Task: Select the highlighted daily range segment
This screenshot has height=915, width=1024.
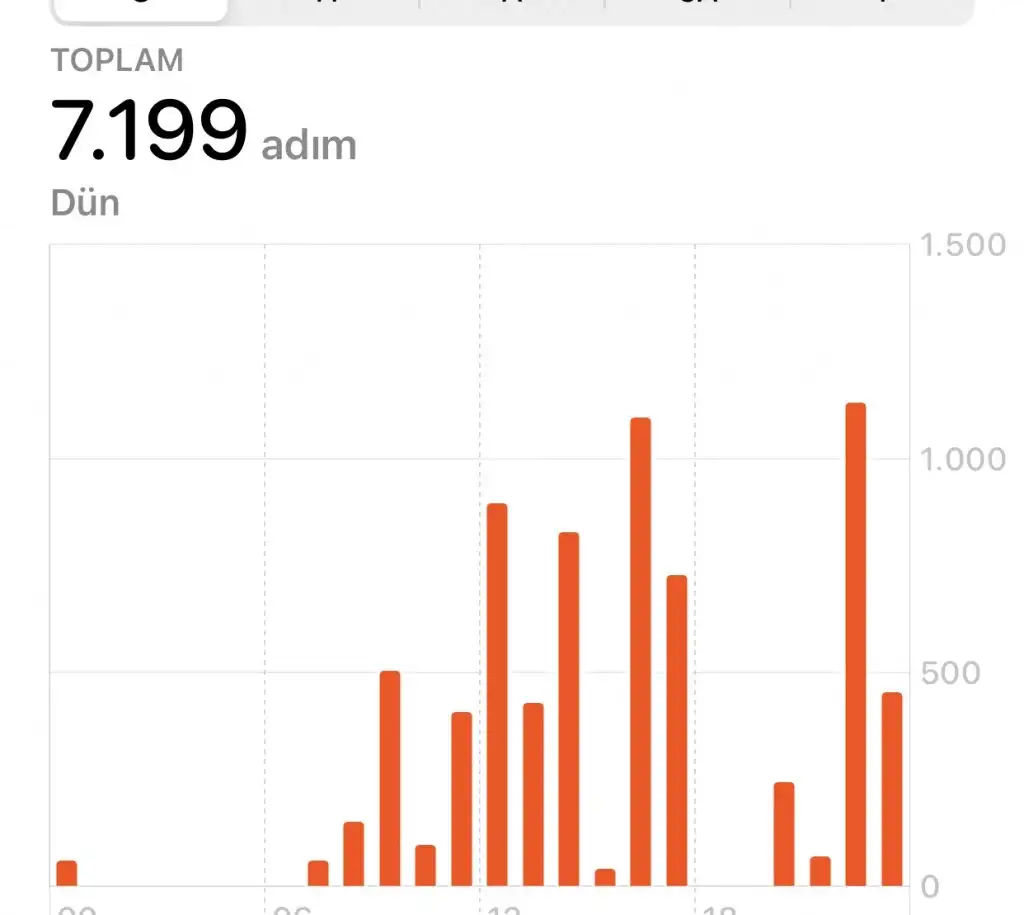Action: click(140, 8)
